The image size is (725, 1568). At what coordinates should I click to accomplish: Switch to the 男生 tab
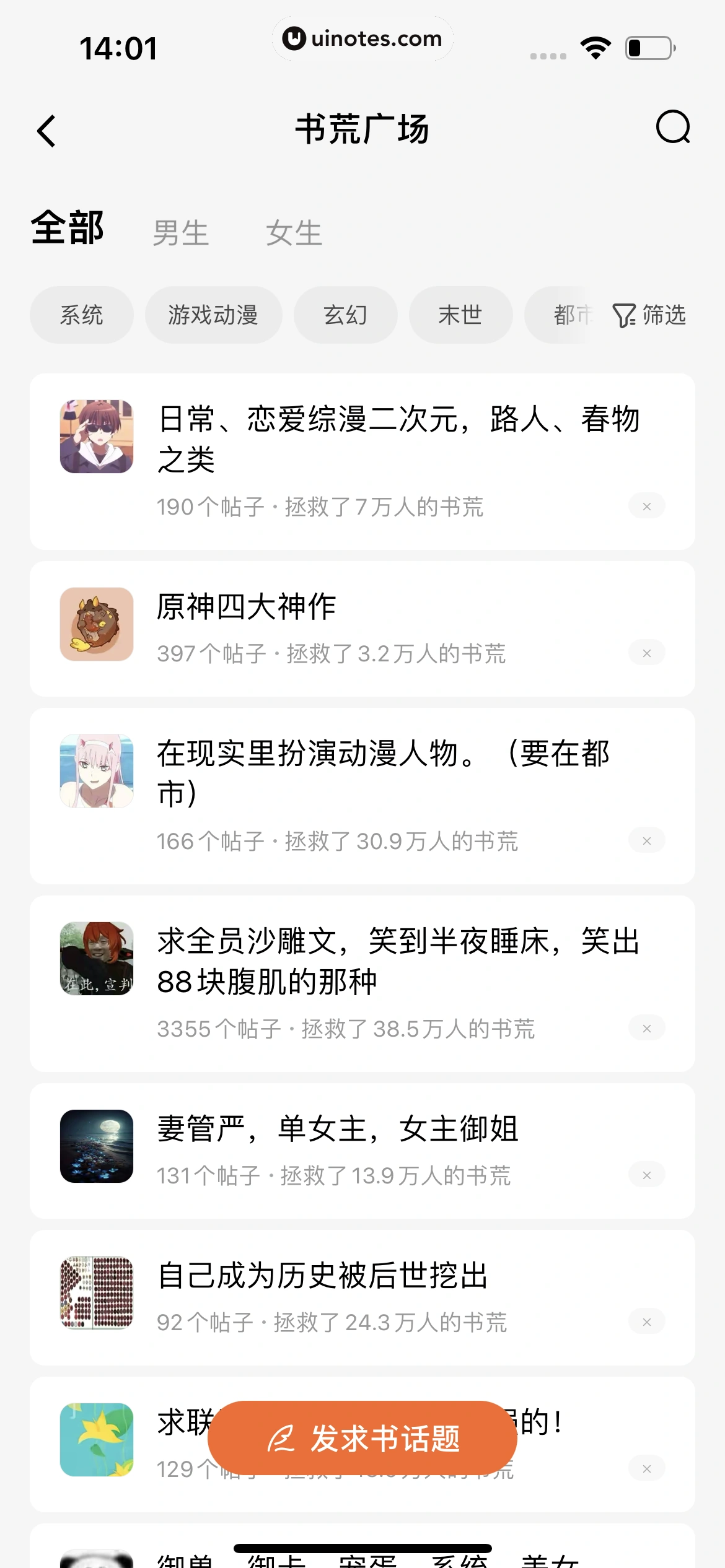180,233
